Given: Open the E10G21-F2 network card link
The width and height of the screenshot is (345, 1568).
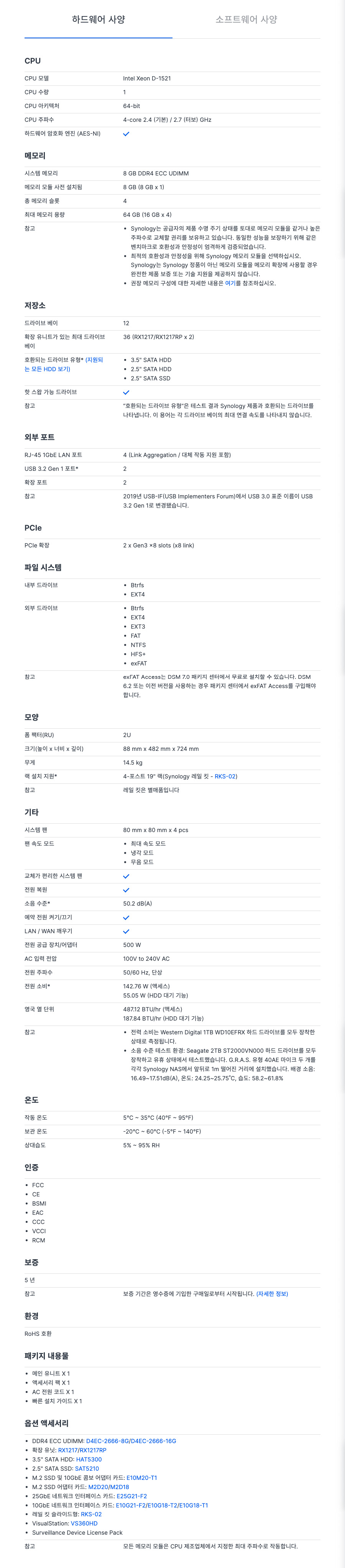Looking at the screenshot, I should 130,1505.
